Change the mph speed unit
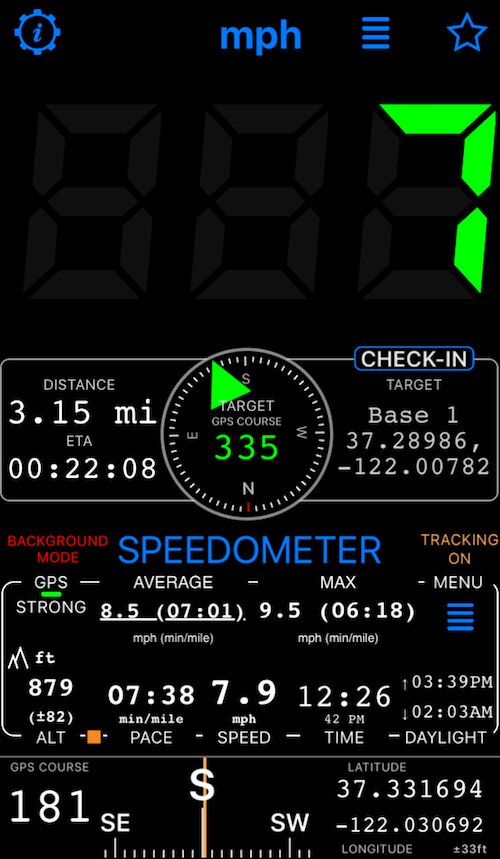500x859 pixels. click(261, 35)
